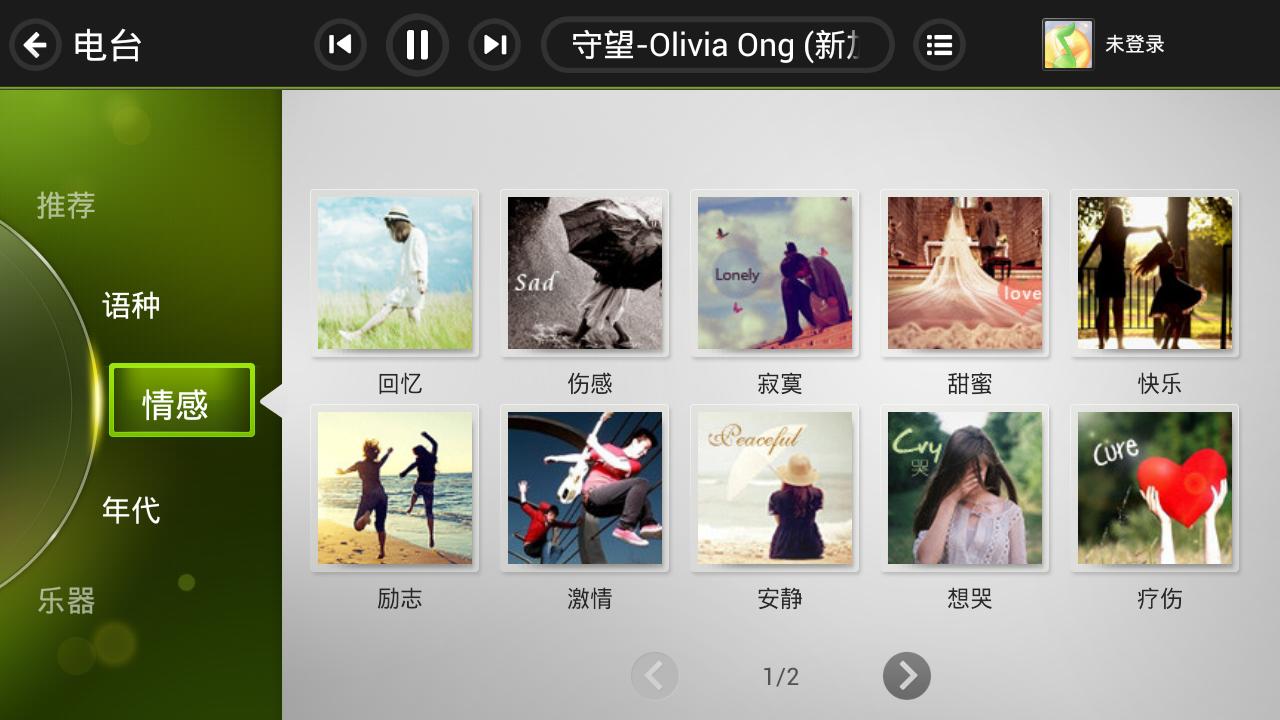Open the 未登录 account login
The height and width of the screenshot is (720, 1280).
[1104, 45]
